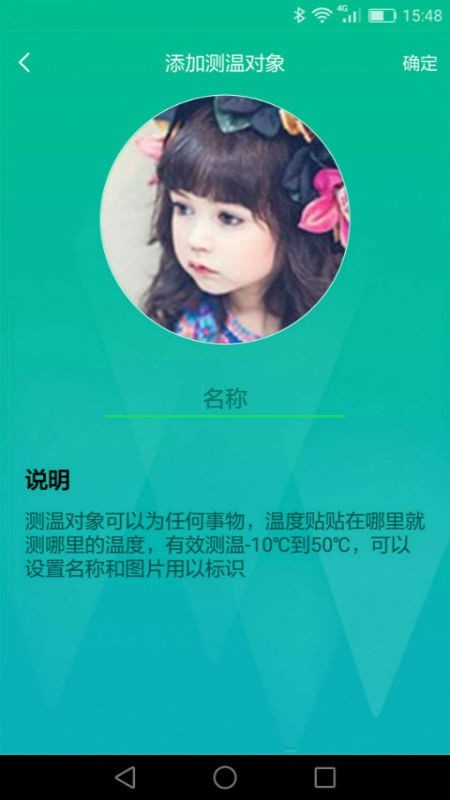Change the circular avatar photo
Image resolution: width=450 pixels, height=800 pixels.
click(225, 219)
